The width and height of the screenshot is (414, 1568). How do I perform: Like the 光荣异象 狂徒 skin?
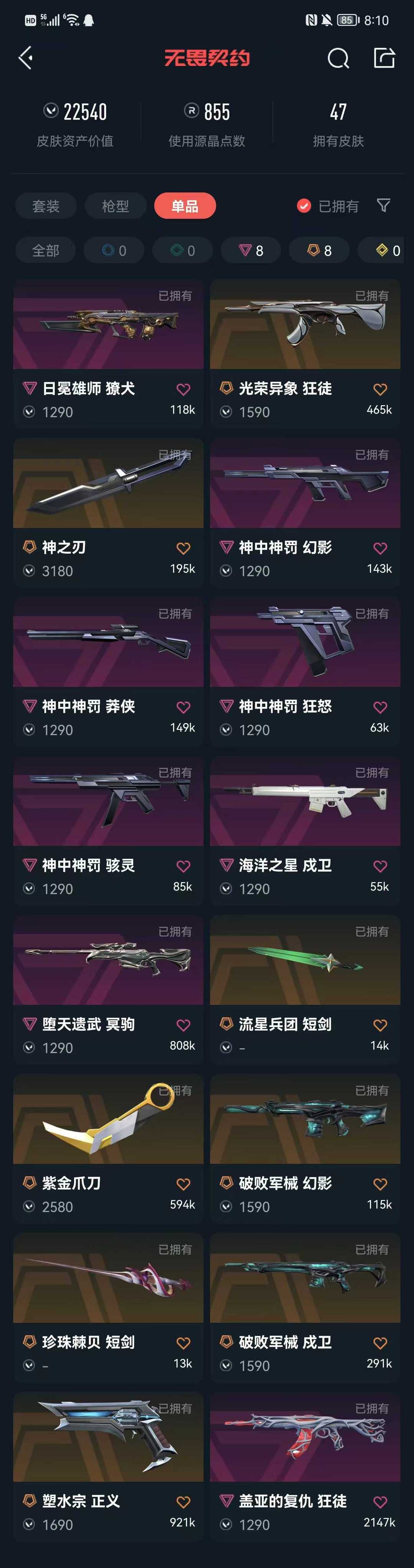(380, 389)
